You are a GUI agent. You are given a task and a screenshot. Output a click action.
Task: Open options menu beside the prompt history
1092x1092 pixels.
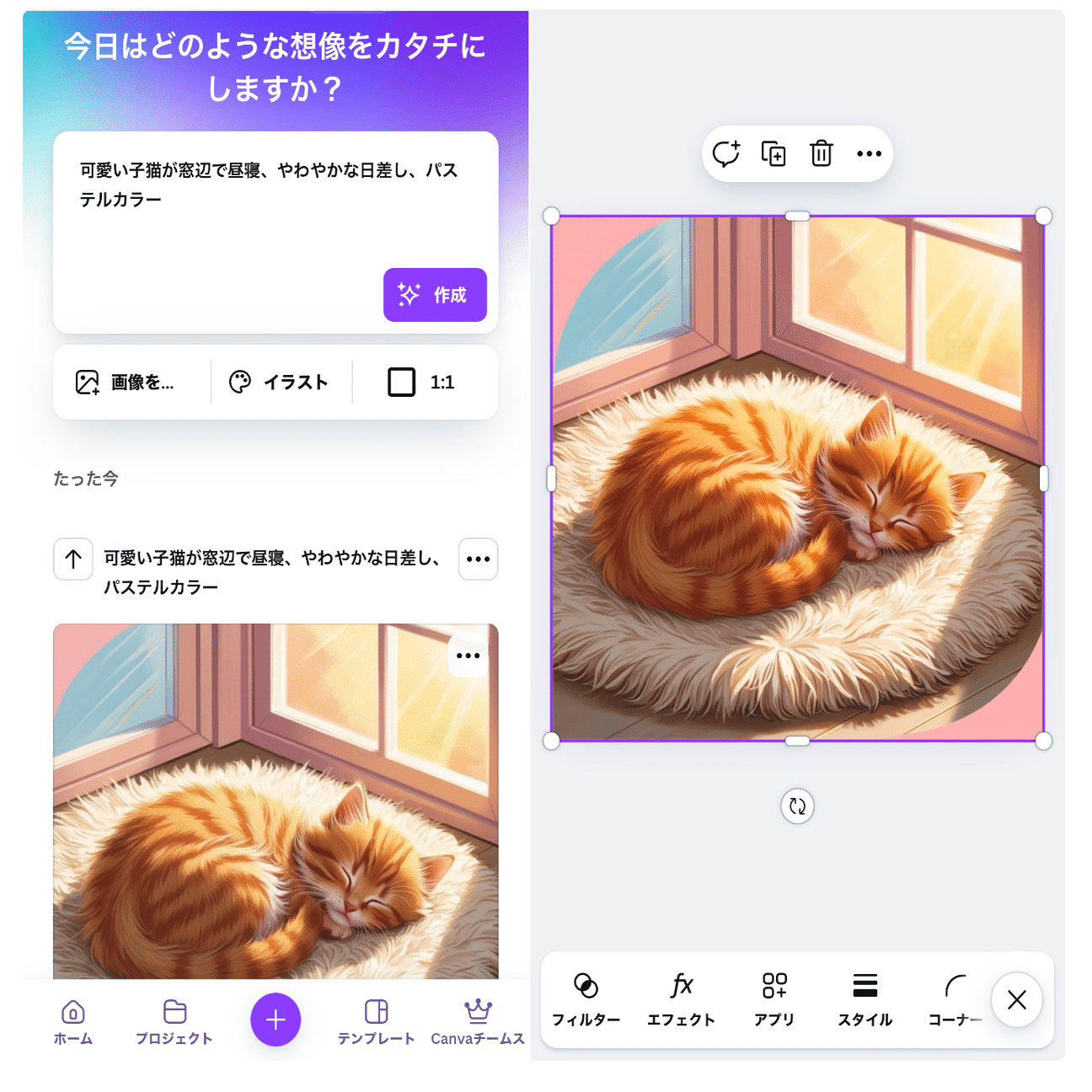(x=478, y=559)
